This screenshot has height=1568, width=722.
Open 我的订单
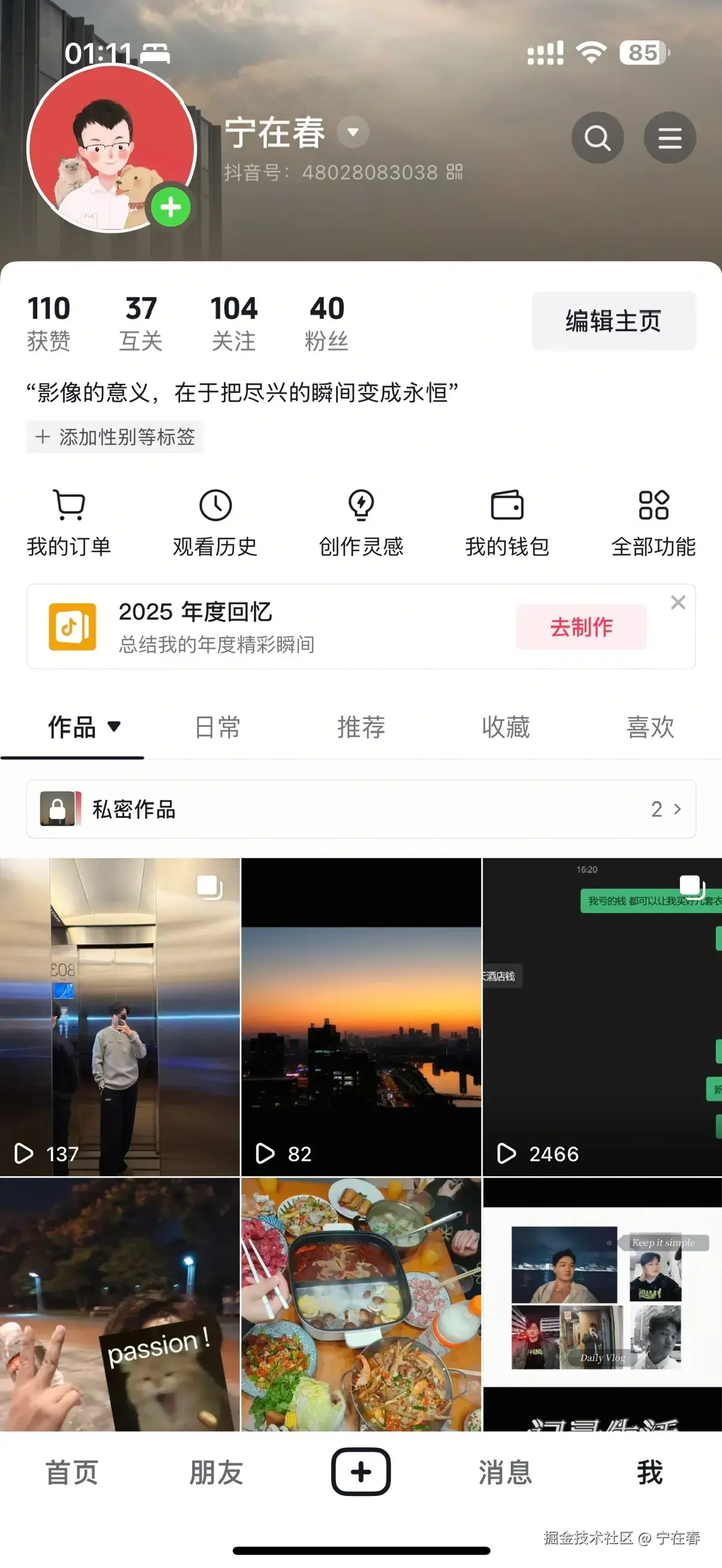click(x=69, y=522)
